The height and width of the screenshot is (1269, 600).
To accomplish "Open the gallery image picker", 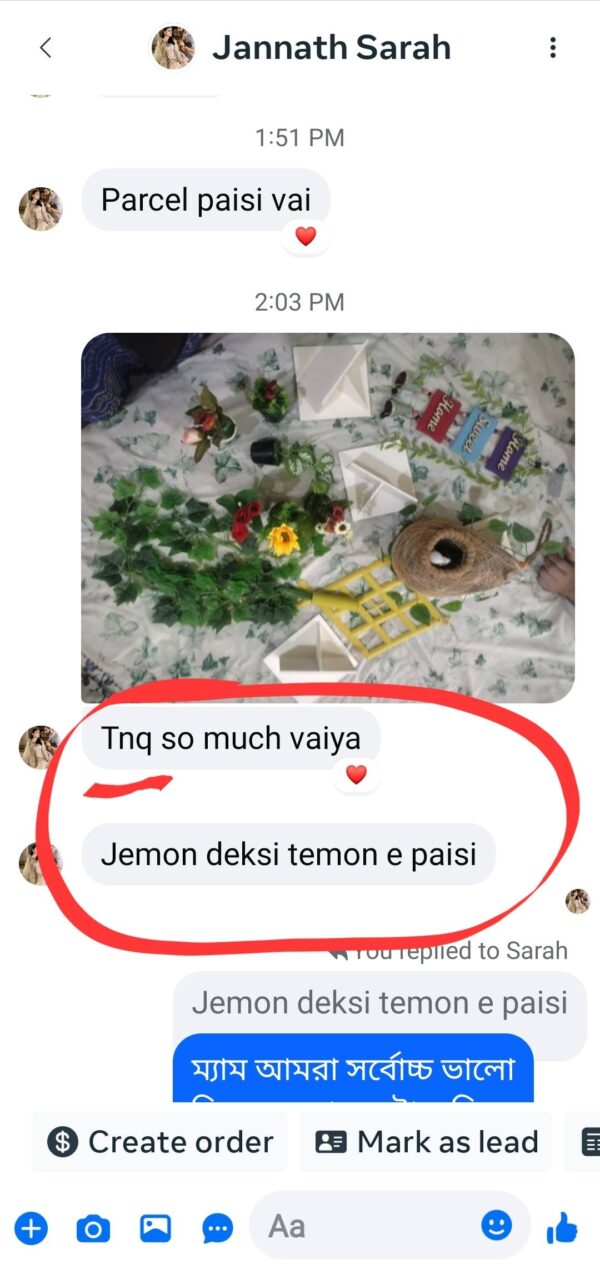I will tap(155, 1227).
